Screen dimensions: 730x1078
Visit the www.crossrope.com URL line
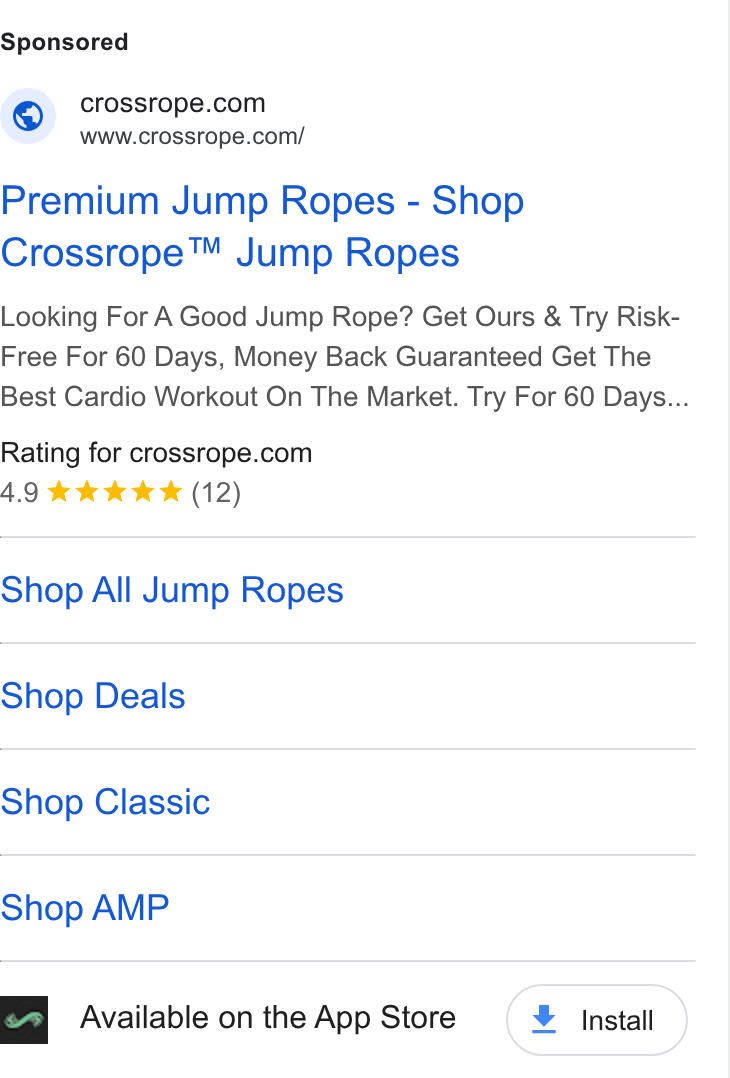(192, 136)
